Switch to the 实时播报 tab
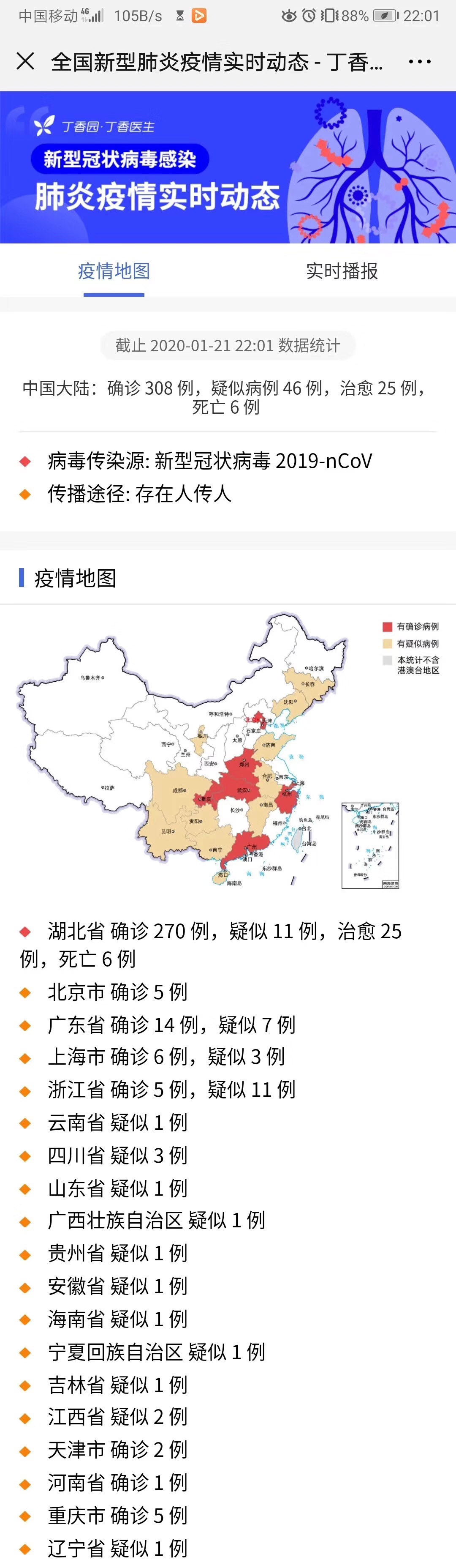 342,271
